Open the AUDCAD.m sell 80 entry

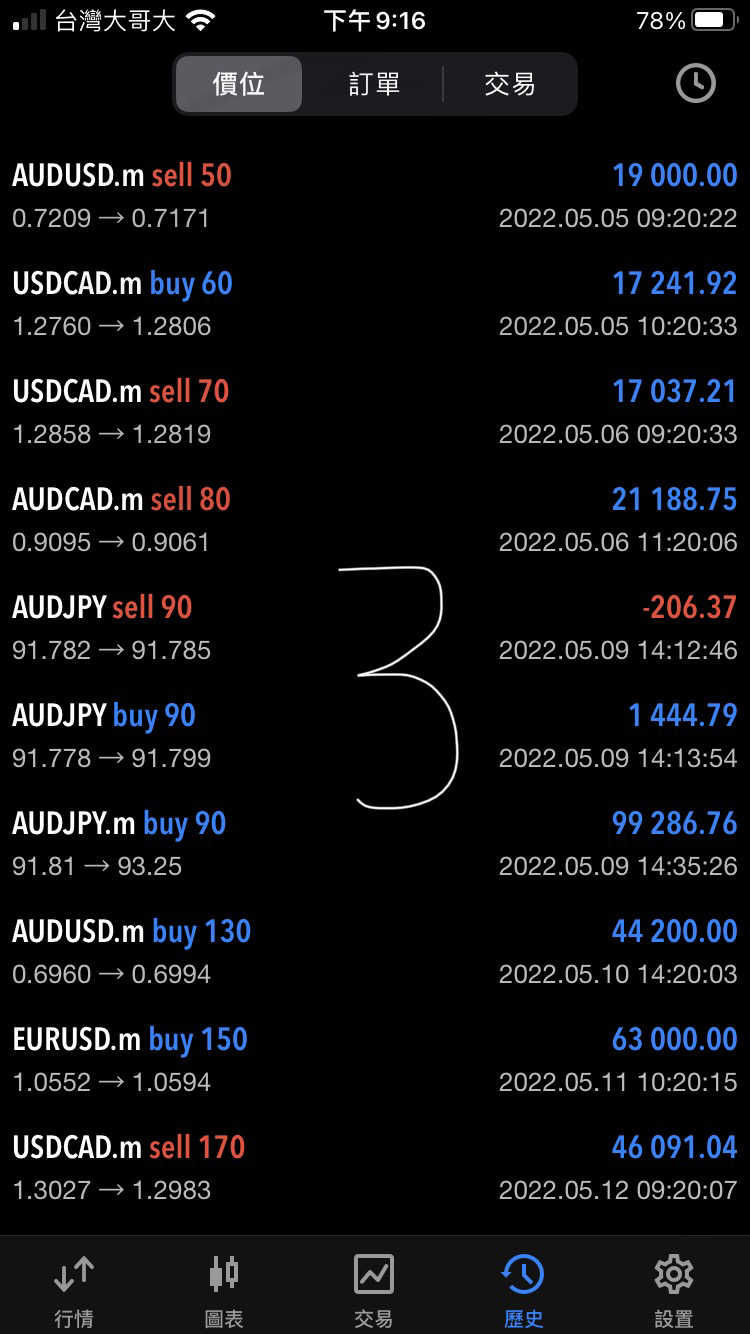[x=374, y=520]
